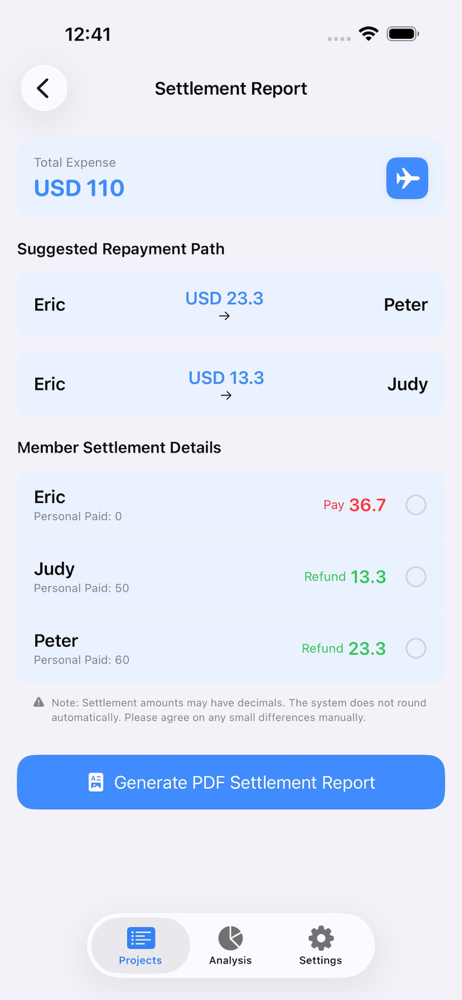This screenshot has width=462, height=1000.
Task: Open the Settings tab
Action: point(320,946)
